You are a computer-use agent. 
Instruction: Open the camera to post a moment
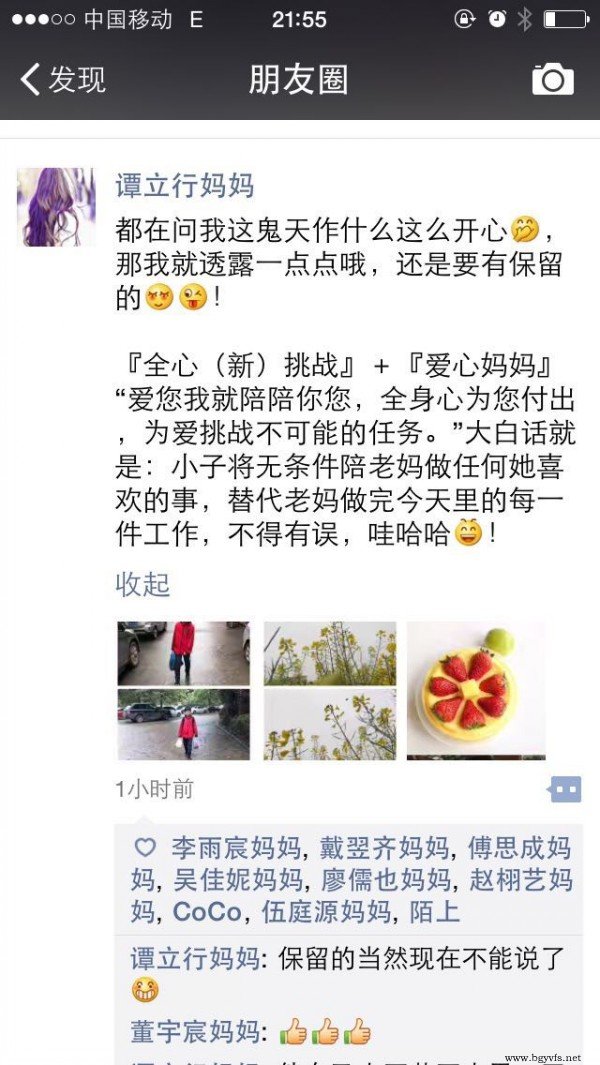(x=552, y=79)
